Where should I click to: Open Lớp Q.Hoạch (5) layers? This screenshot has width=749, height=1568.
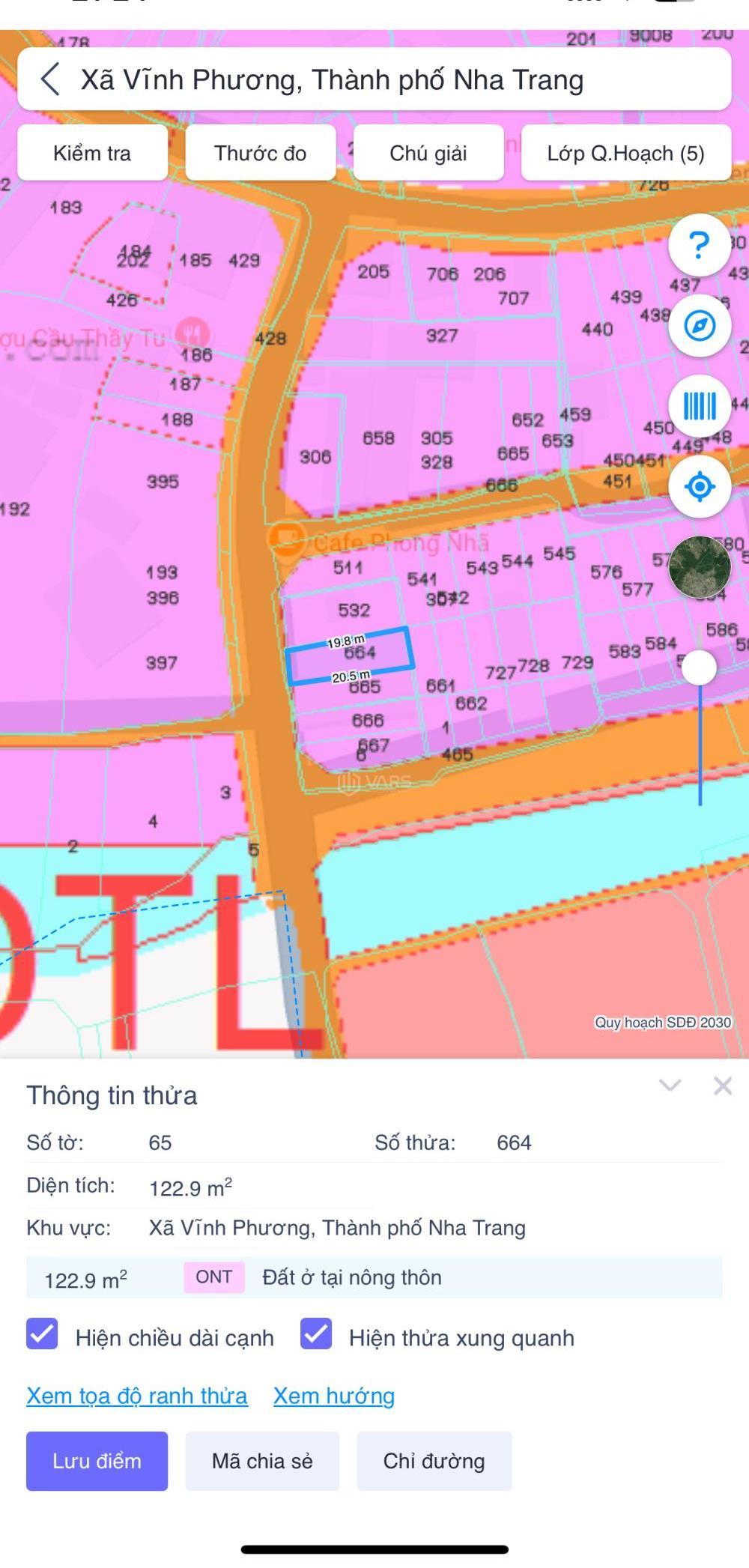point(625,153)
